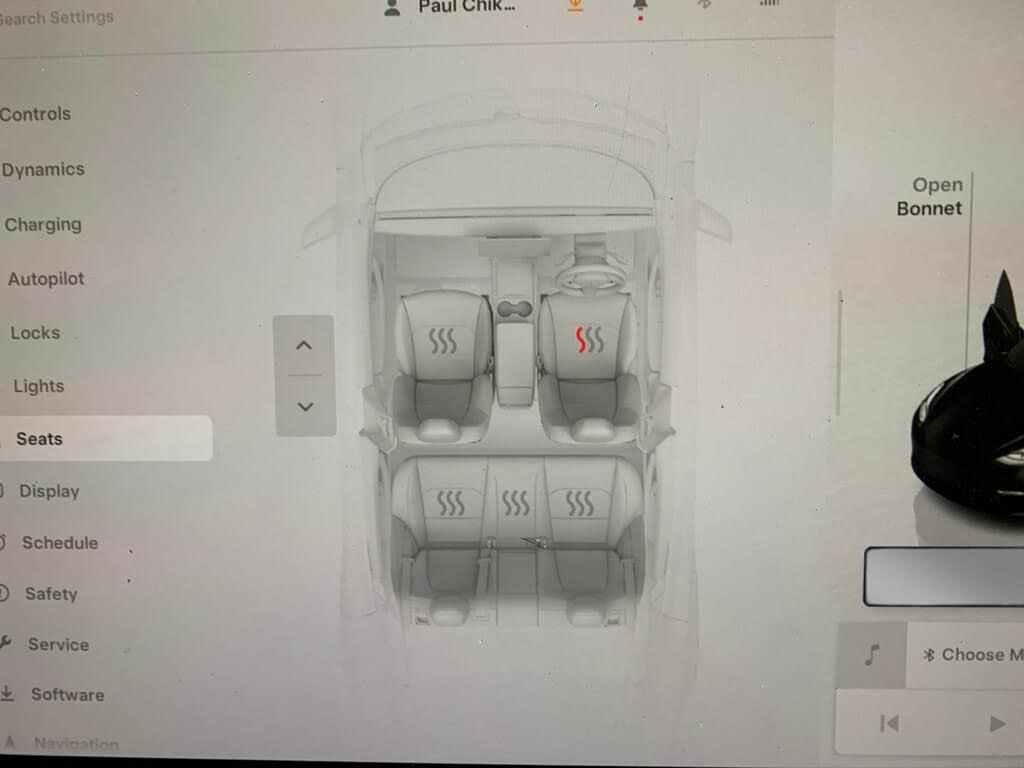
Task: Open Autopilot settings
Action: click(46, 279)
